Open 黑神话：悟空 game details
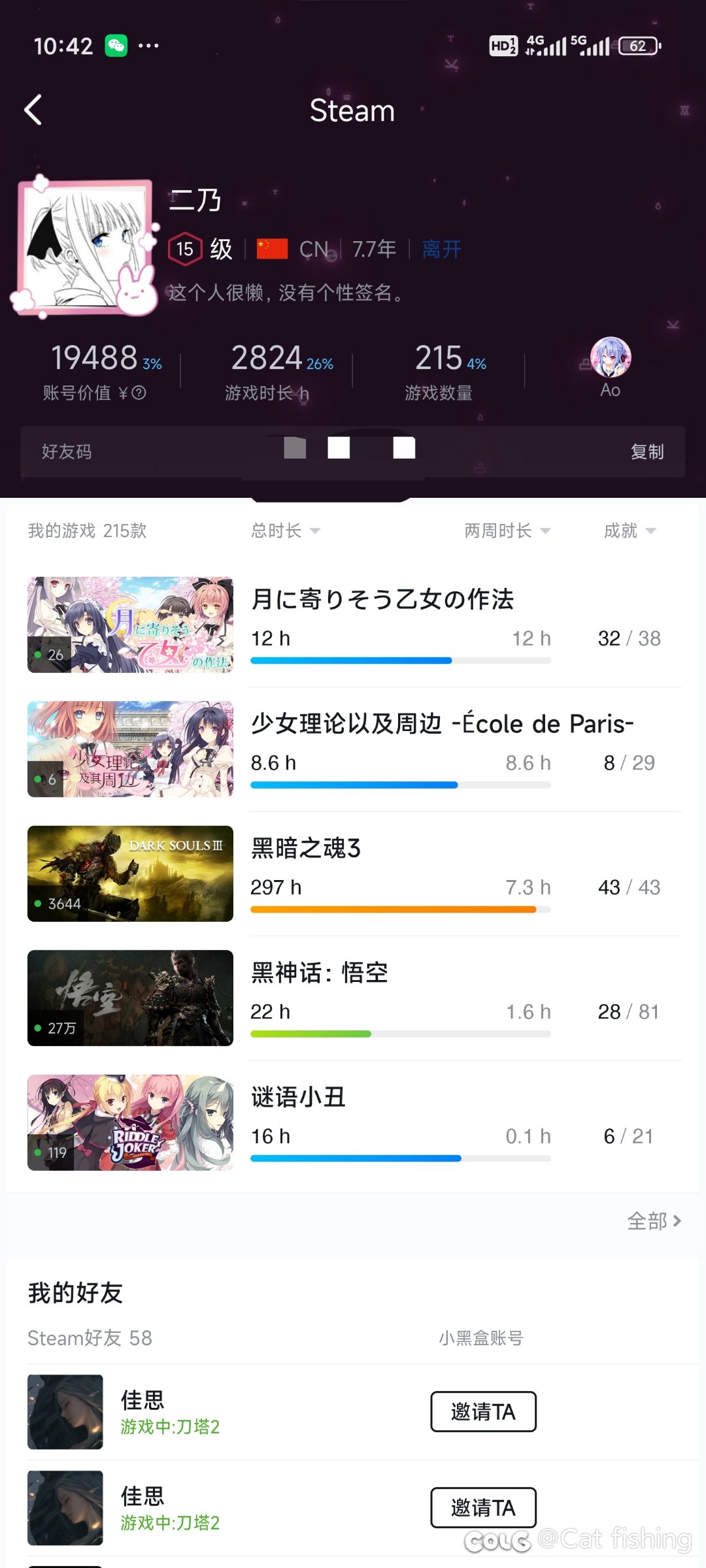 click(354, 998)
